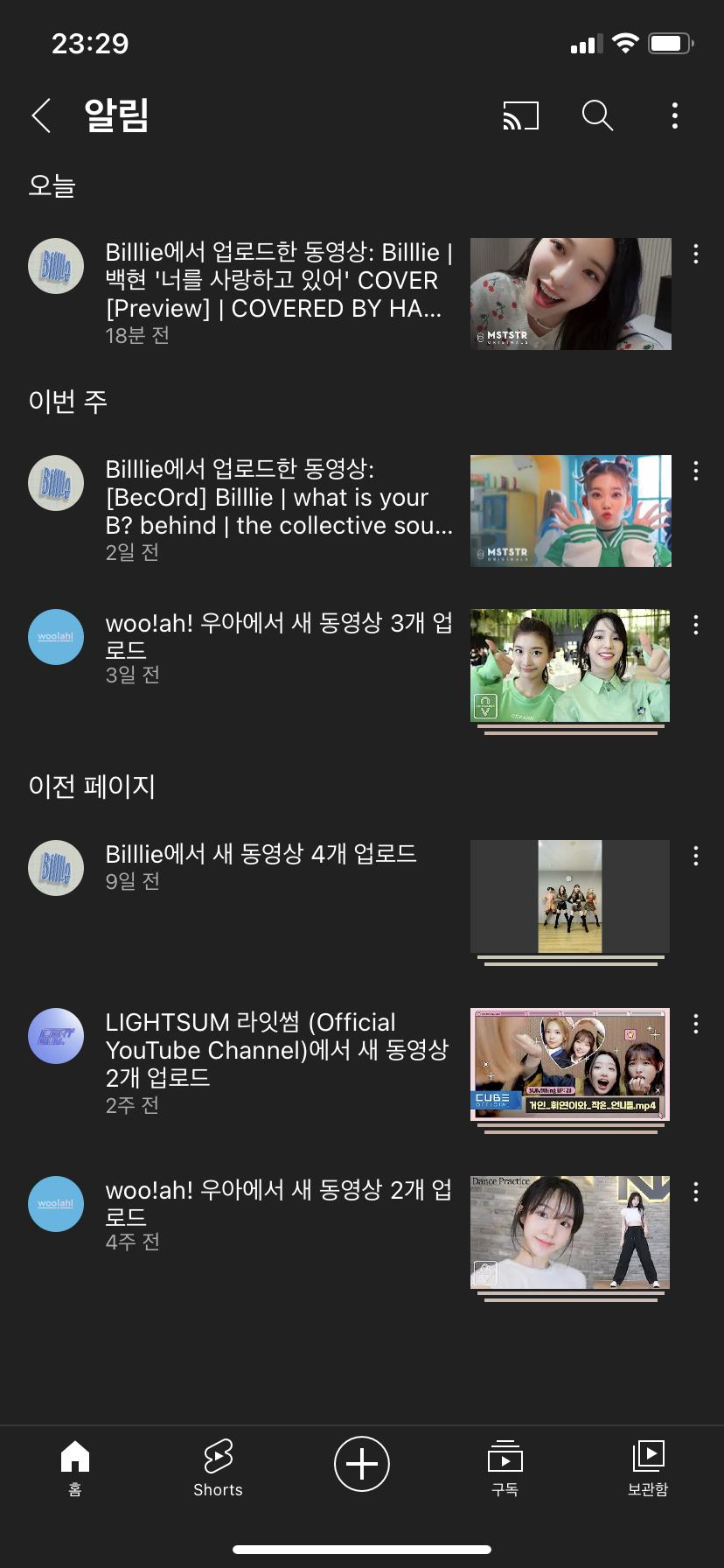Viewport: 724px width, 1568px height.
Task: Open options for LIGHTSUM notification
Action: coord(695,1024)
